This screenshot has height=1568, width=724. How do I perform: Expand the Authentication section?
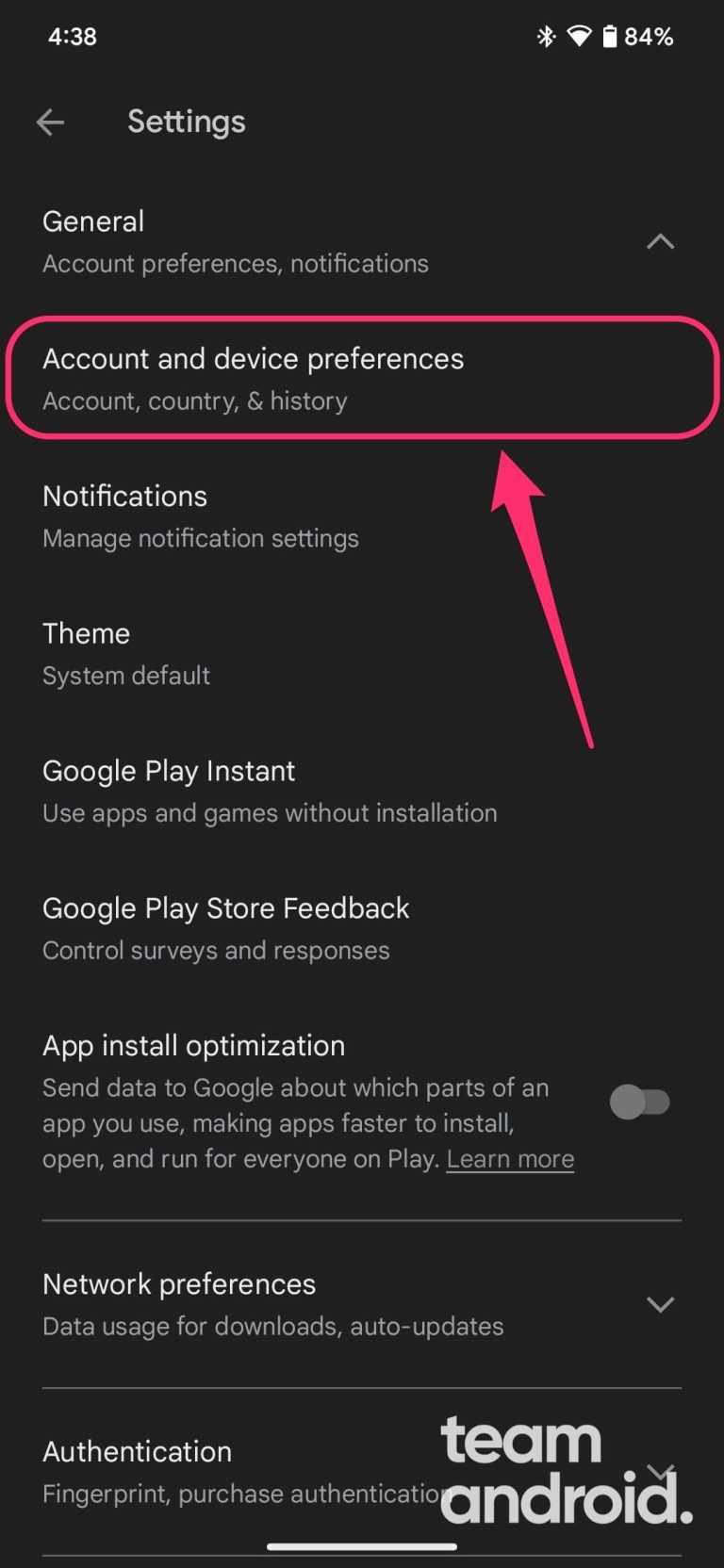tap(661, 1470)
